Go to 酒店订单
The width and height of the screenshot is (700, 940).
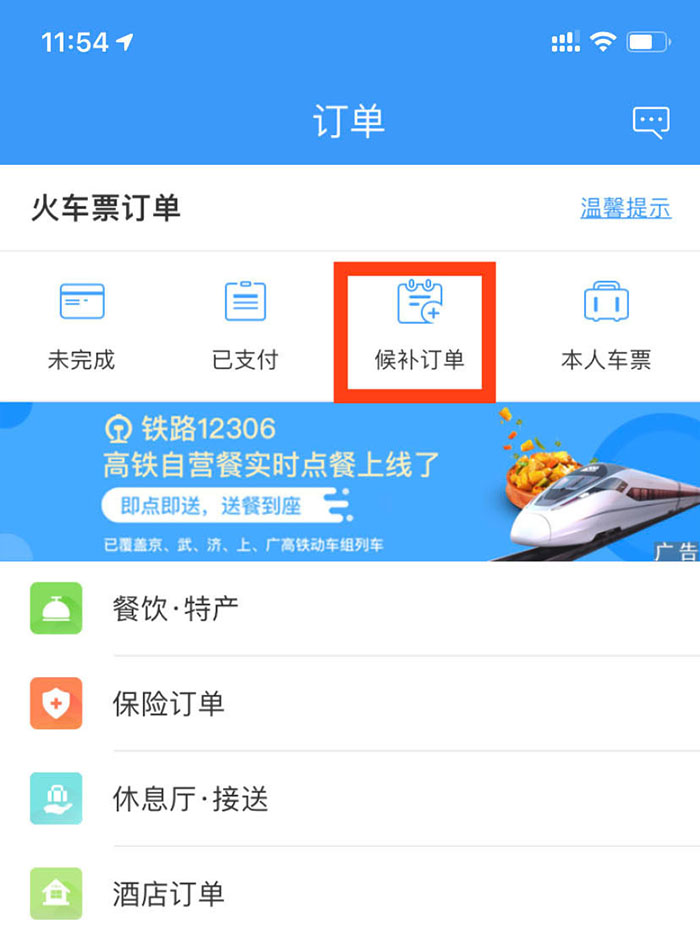point(350,892)
